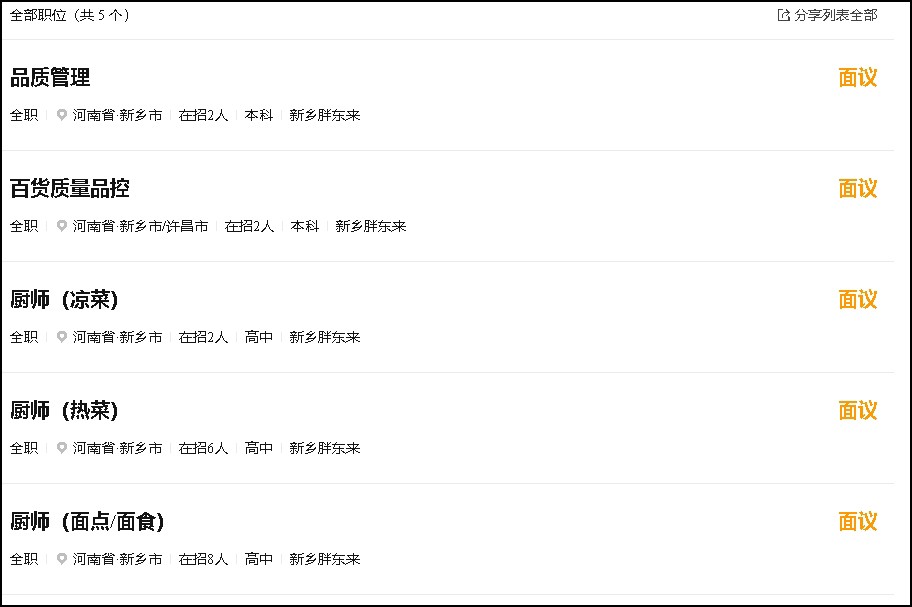912x607 pixels.
Task: Open the 品质管理 job listing
Action: coord(50,78)
